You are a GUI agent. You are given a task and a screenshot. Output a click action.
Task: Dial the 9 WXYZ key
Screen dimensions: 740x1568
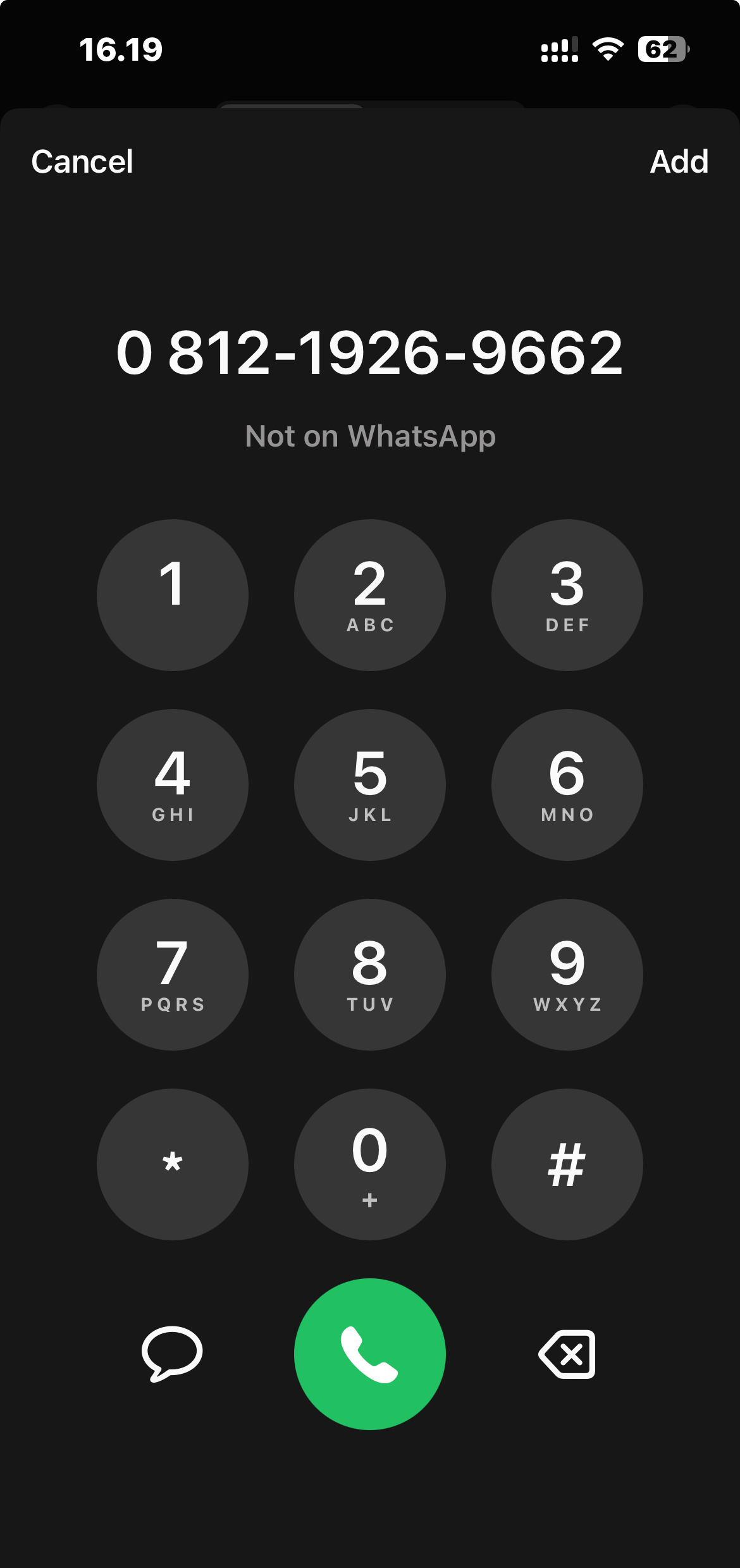(567, 975)
